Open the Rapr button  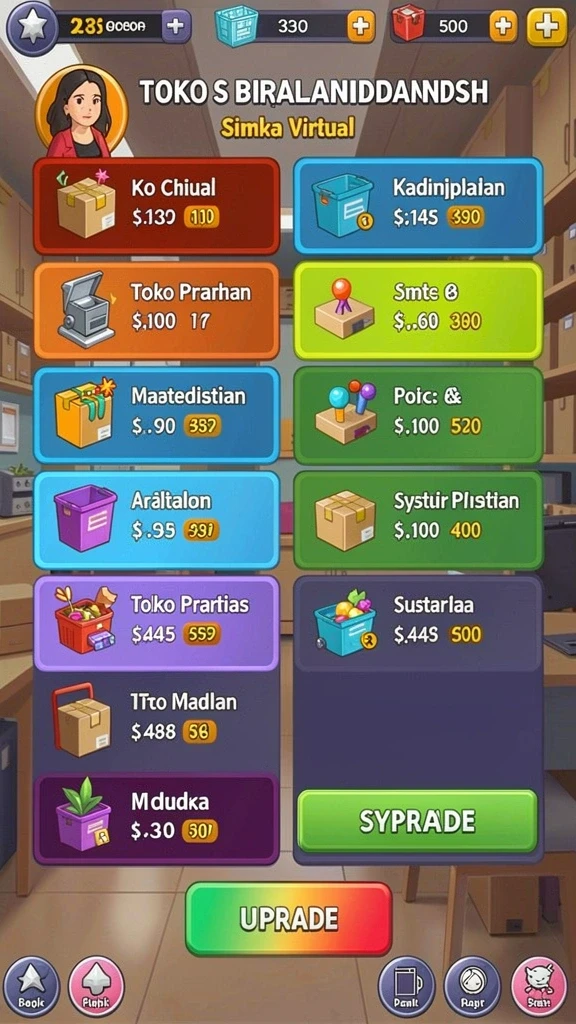pyautogui.click(x=472, y=985)
